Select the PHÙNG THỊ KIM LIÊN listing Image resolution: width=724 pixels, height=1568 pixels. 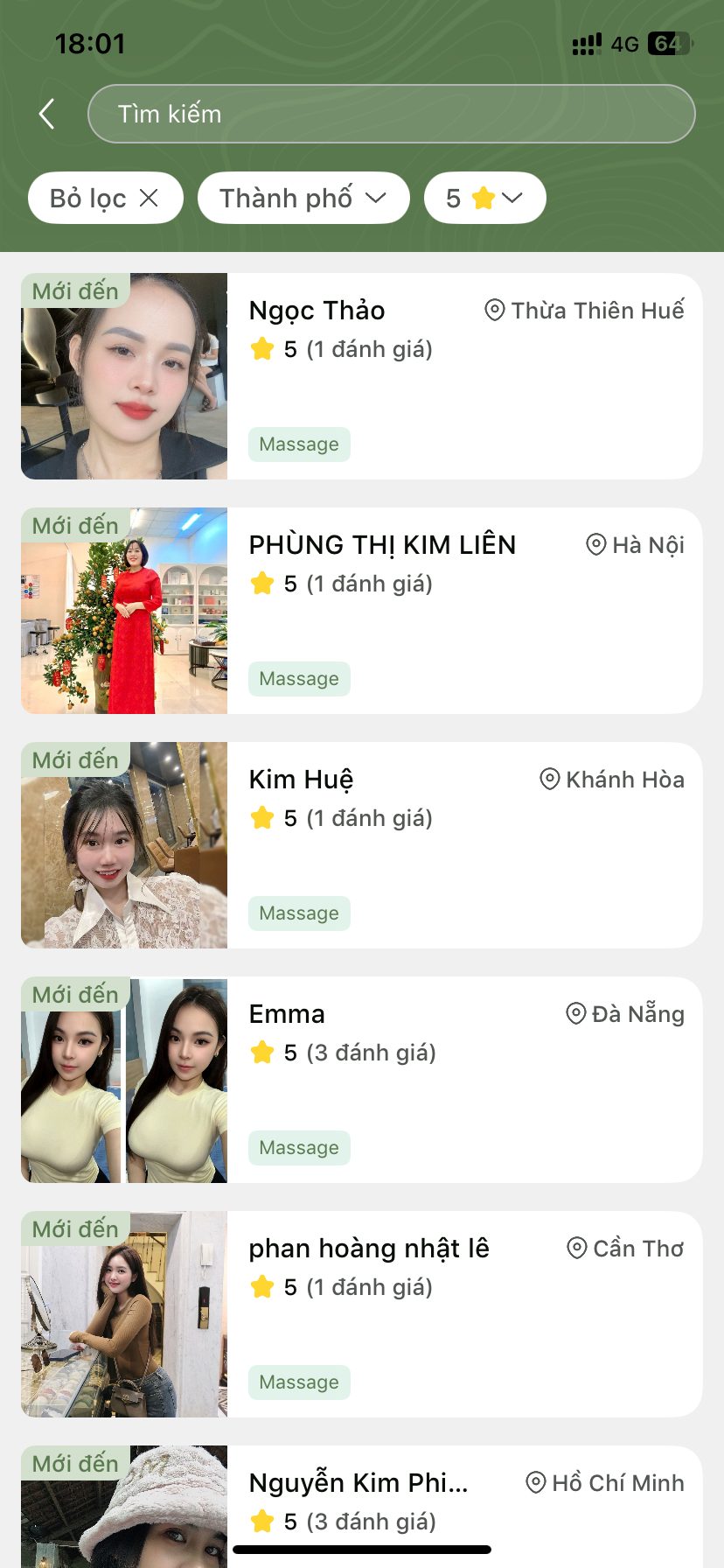[362, 611]
